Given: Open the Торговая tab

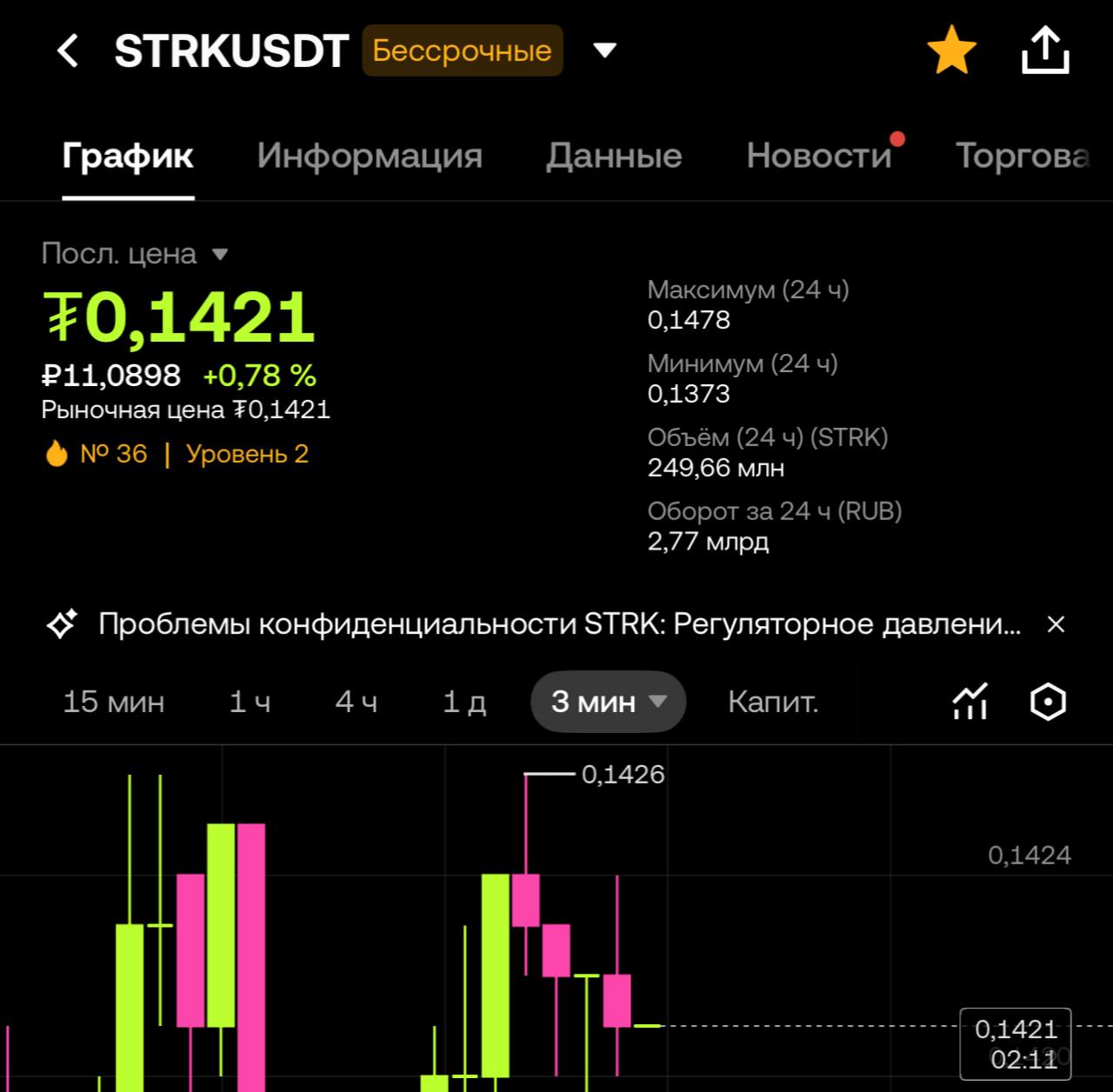Looking at the screenshot, I should [1023, 156].
